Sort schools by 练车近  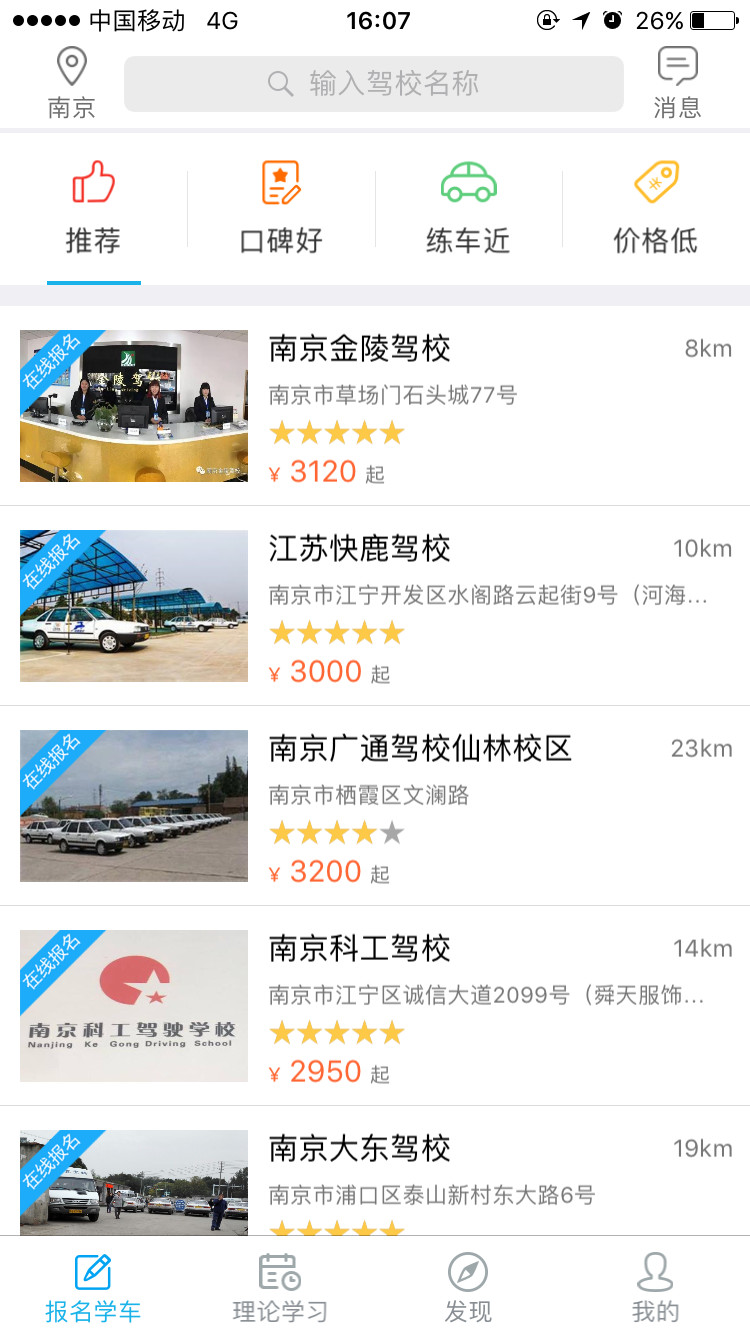pyautogui.click(x=468, y=210)
